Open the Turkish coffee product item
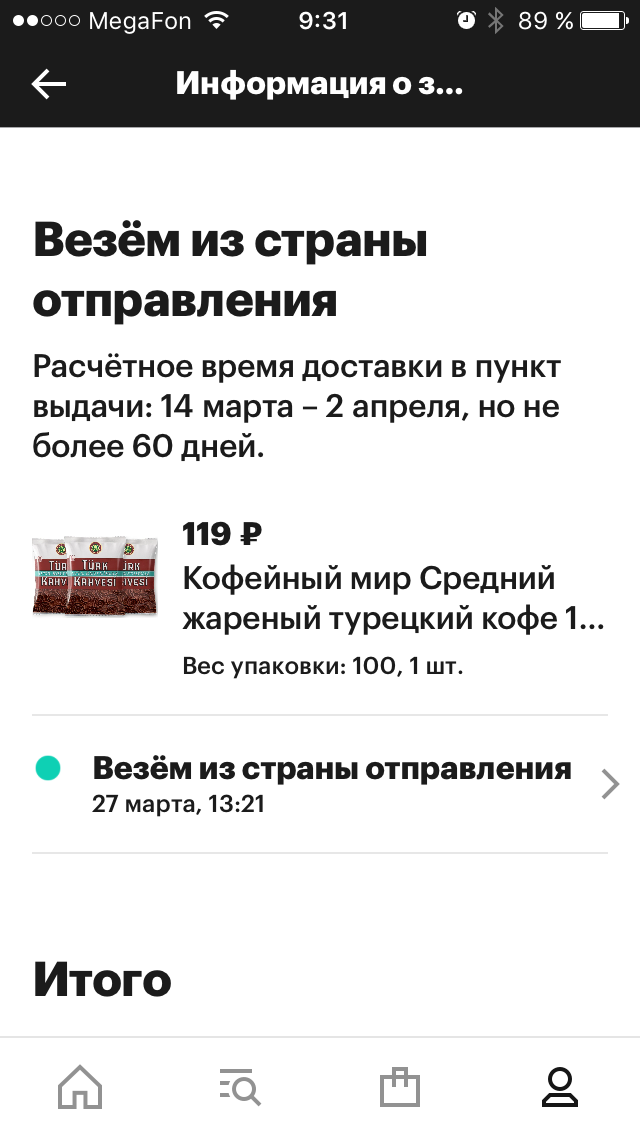640x1136 pixels. pos(320,600)
